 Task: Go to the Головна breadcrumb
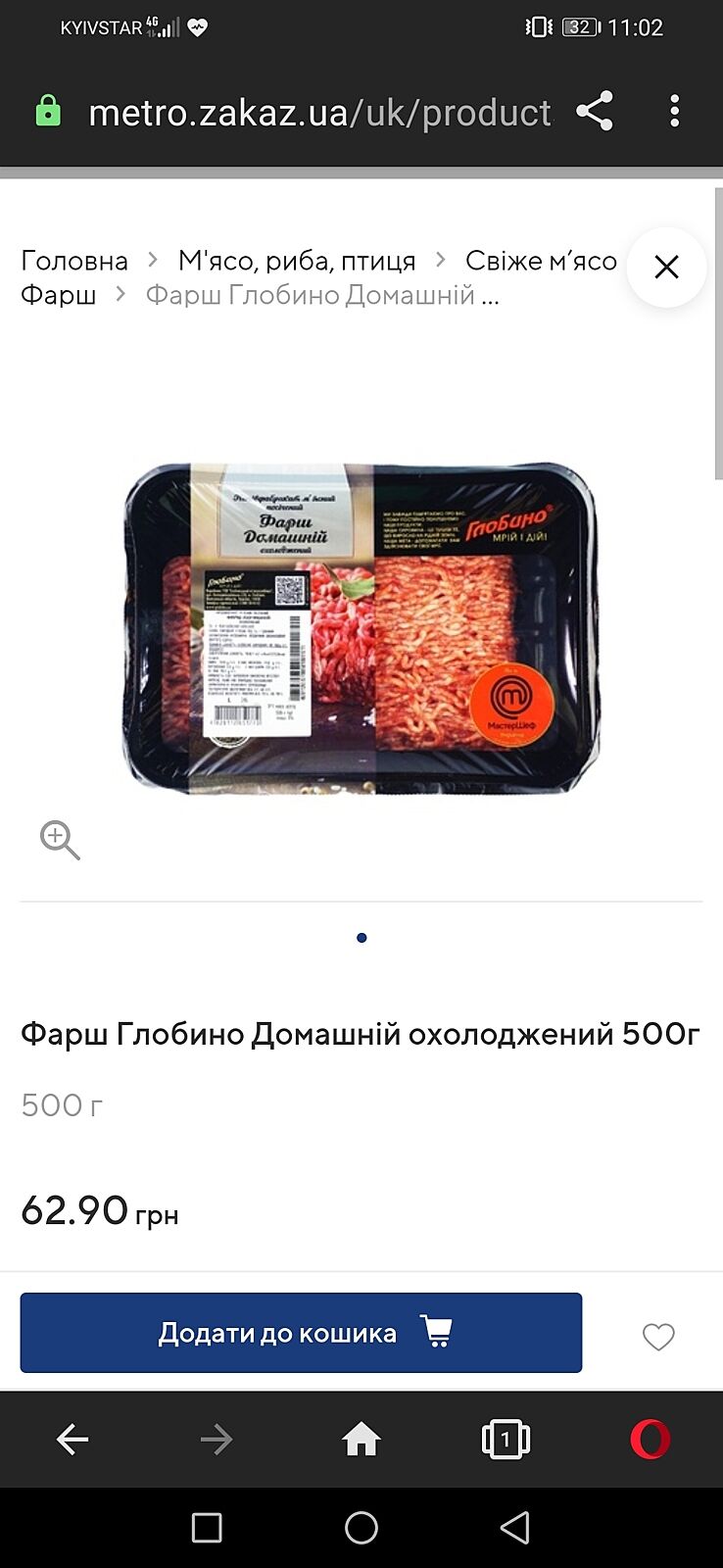(74, 261)
